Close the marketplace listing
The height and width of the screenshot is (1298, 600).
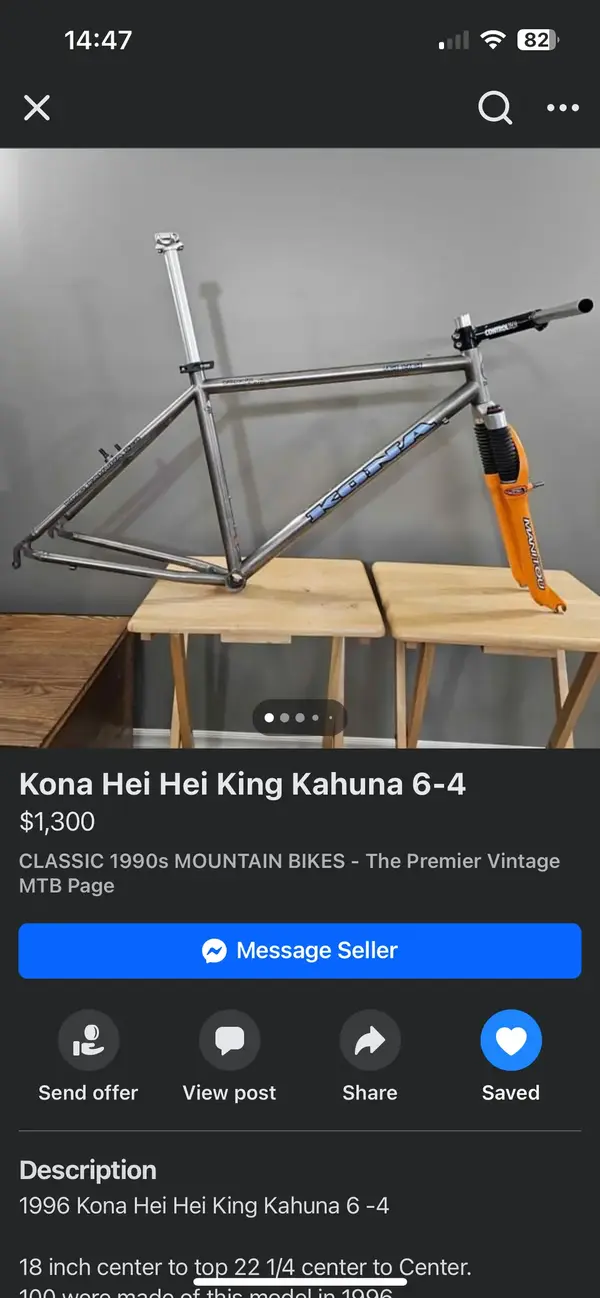pos(37,108)
